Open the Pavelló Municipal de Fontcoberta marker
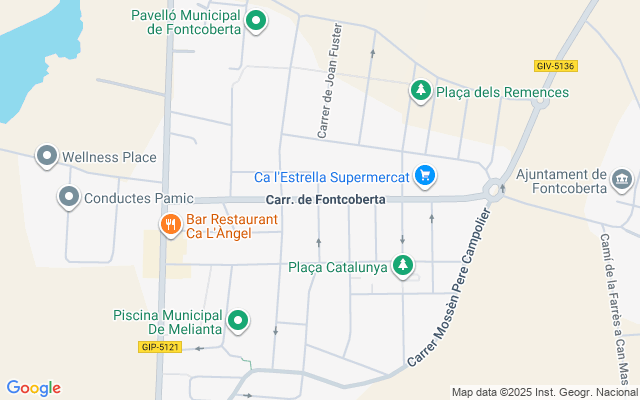Screen dimensions: 640x400 (256, 20)
